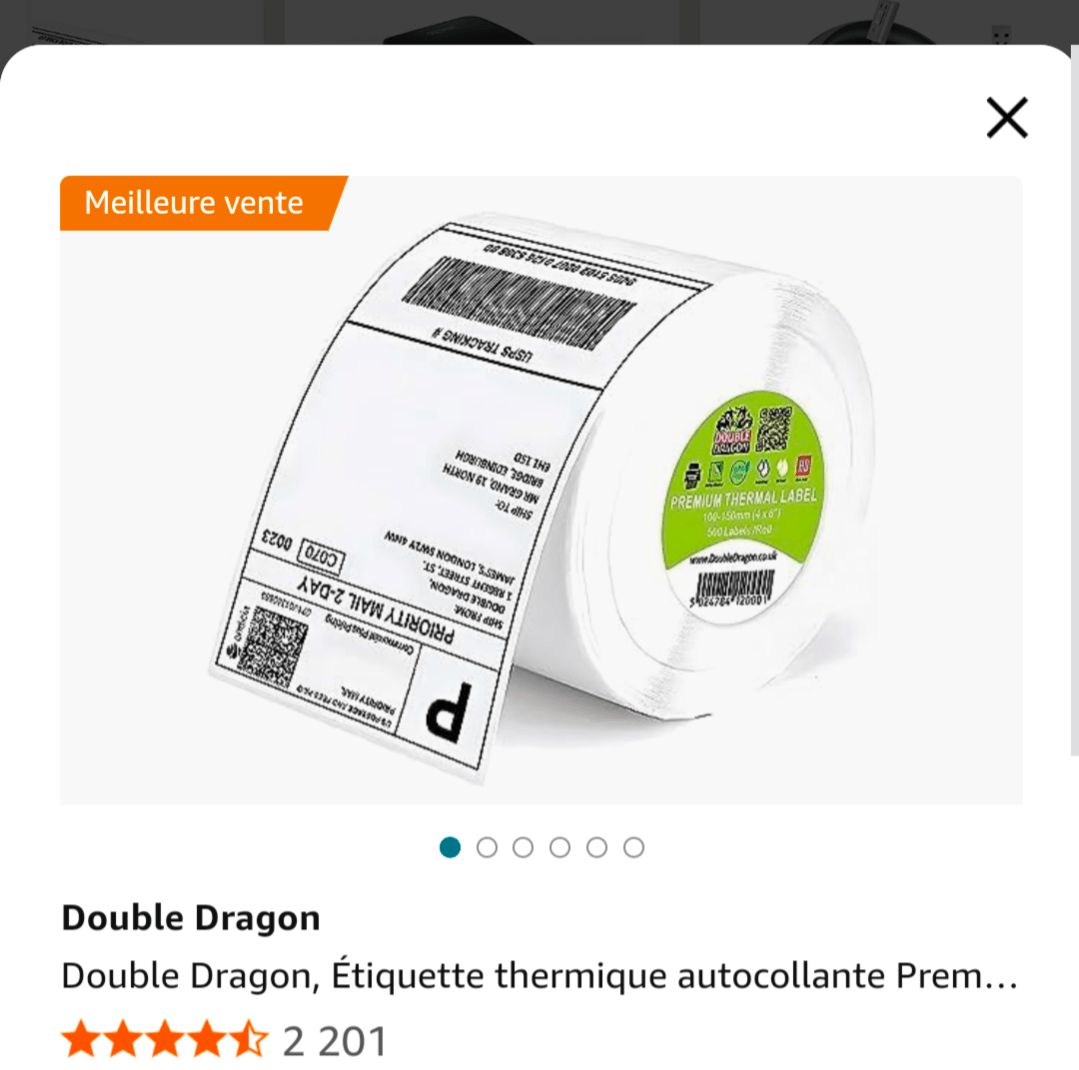The image size is (1079, 1070).
Task: View the 2 201 star ratings
Action: click(224, 1041)
